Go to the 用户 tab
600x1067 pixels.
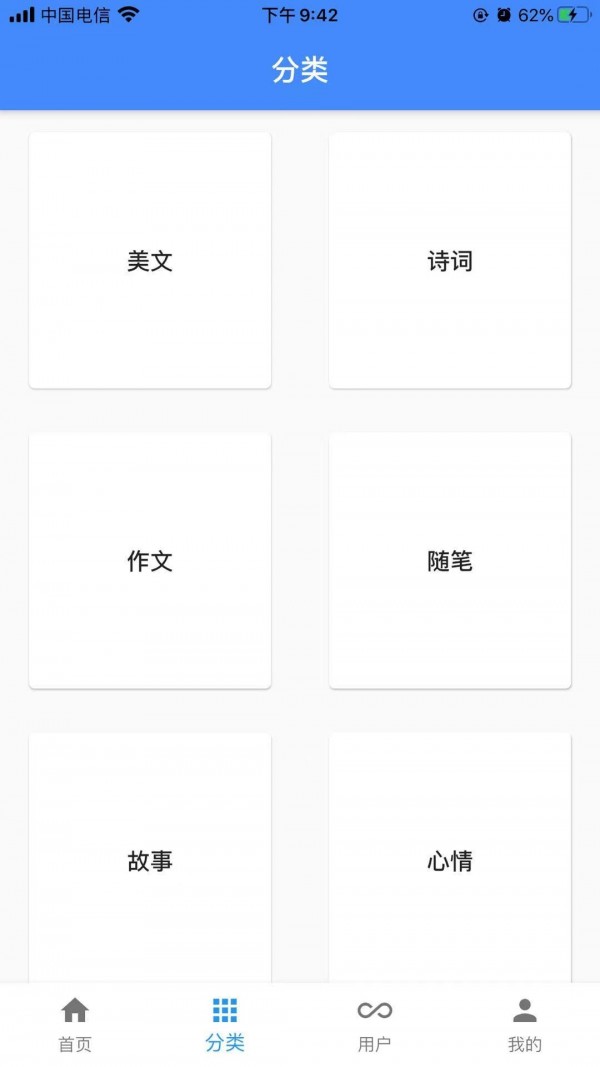click(375, 1025)
